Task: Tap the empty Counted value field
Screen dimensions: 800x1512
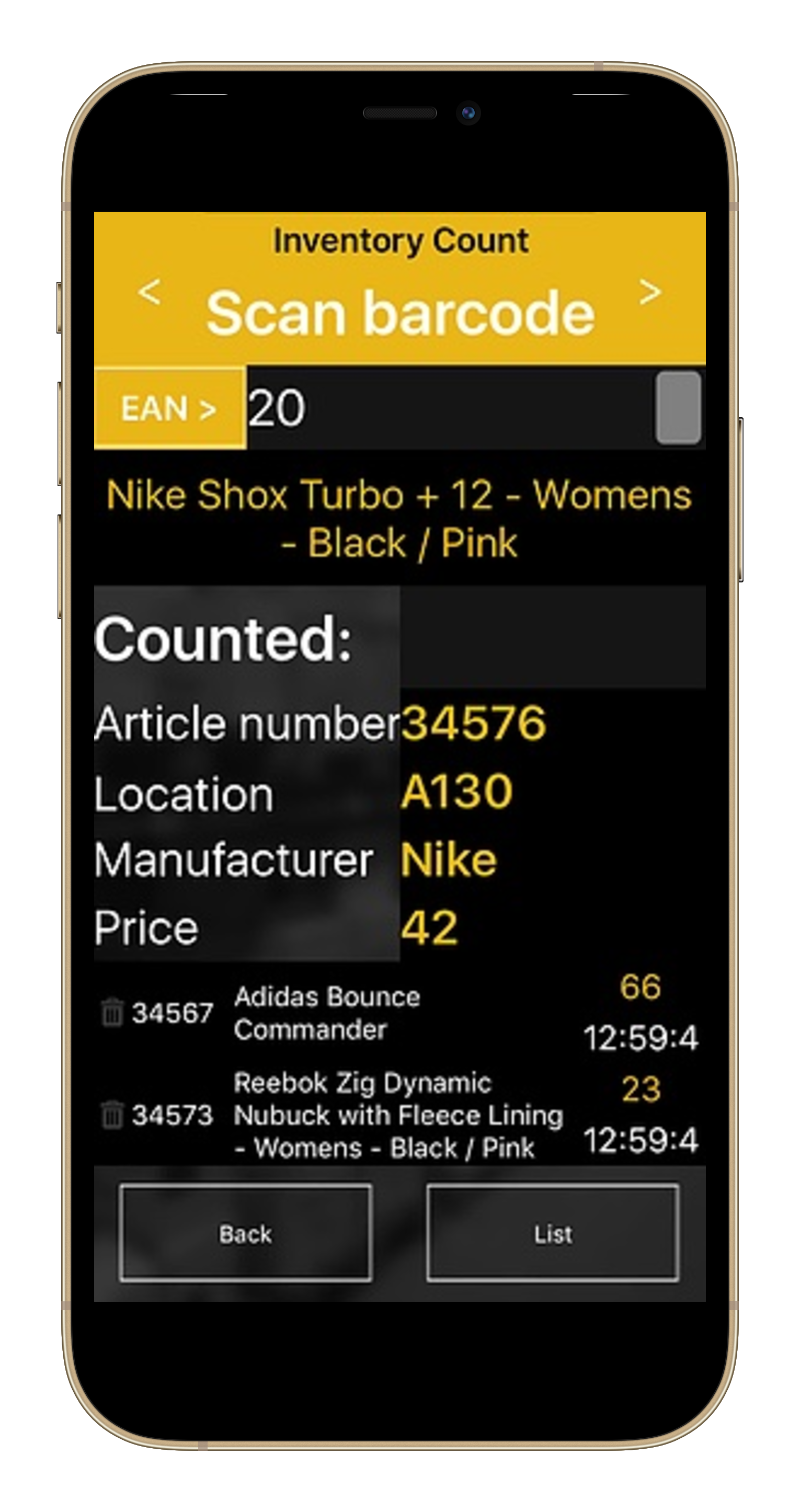Action: (x=552, y=637)
